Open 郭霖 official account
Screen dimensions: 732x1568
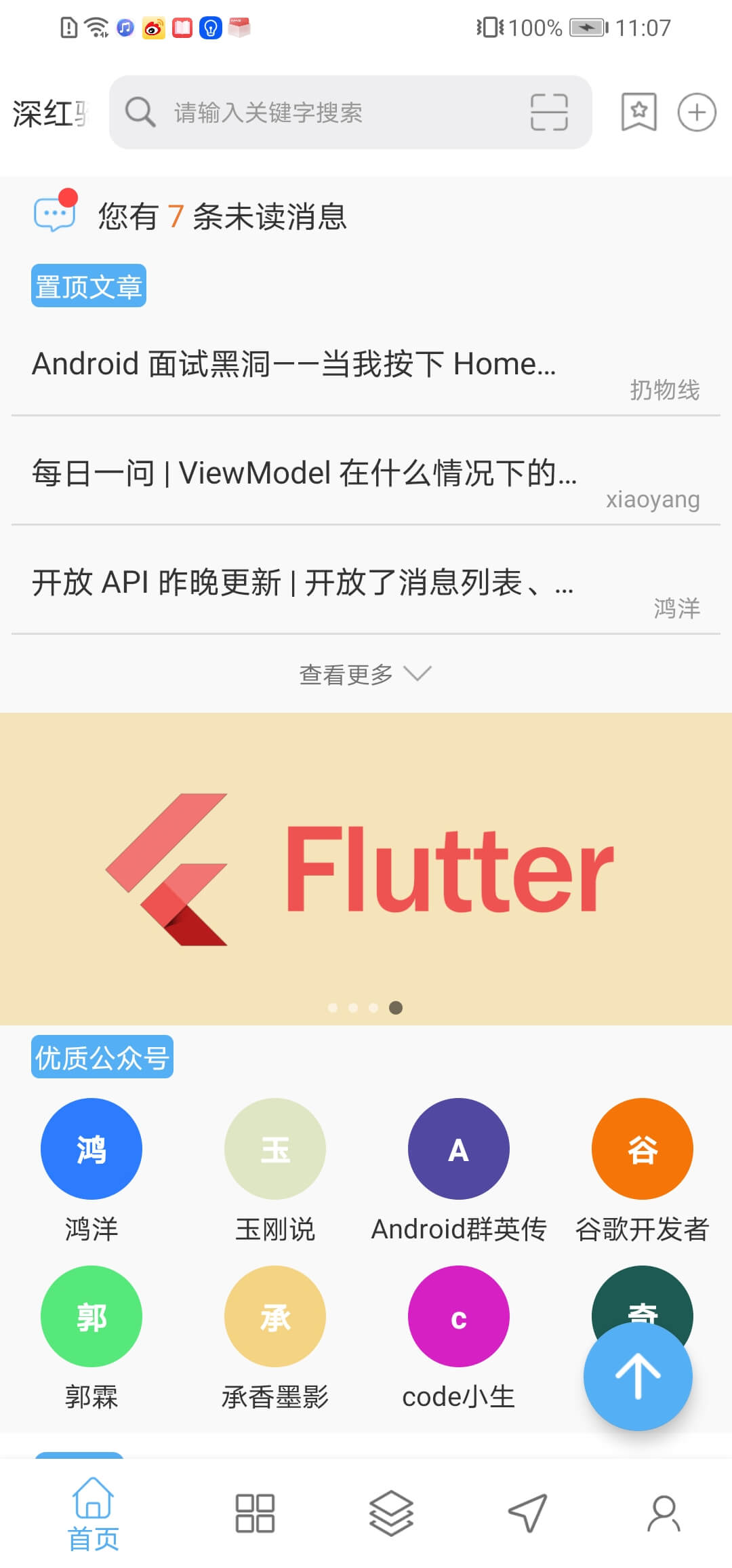pos(91,1317)
